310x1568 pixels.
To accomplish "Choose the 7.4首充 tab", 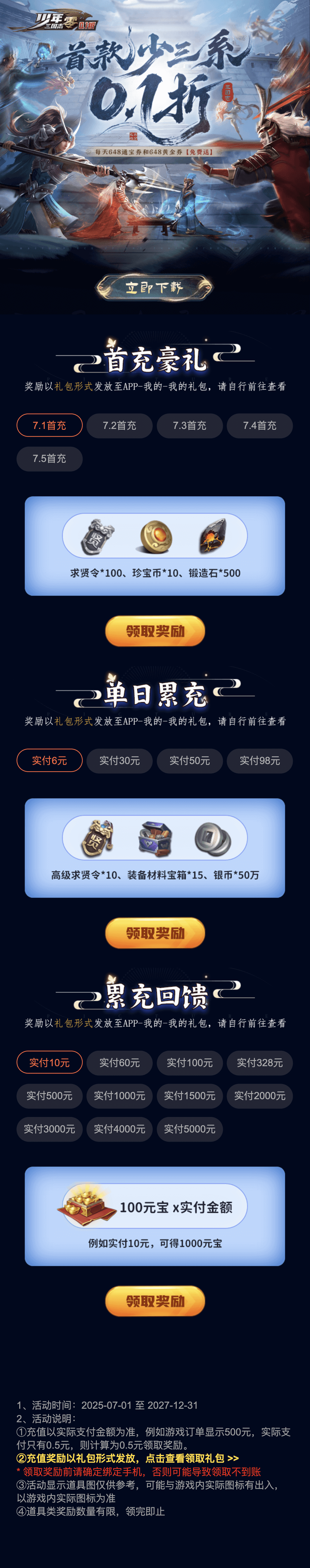I will tap(260, 425).
